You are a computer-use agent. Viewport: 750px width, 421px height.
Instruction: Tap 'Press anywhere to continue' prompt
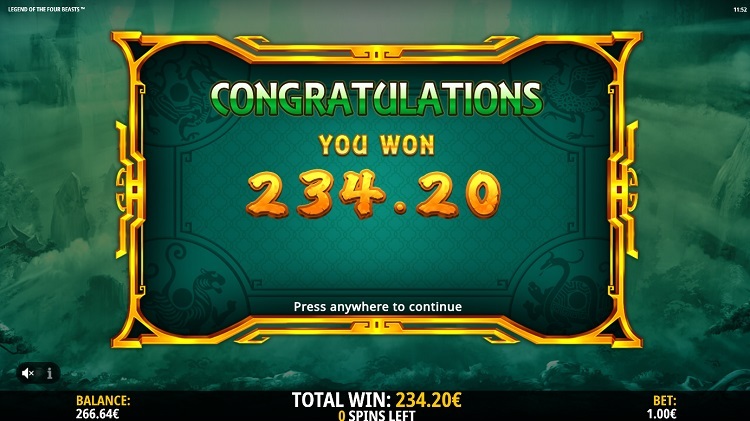point(377,307)
